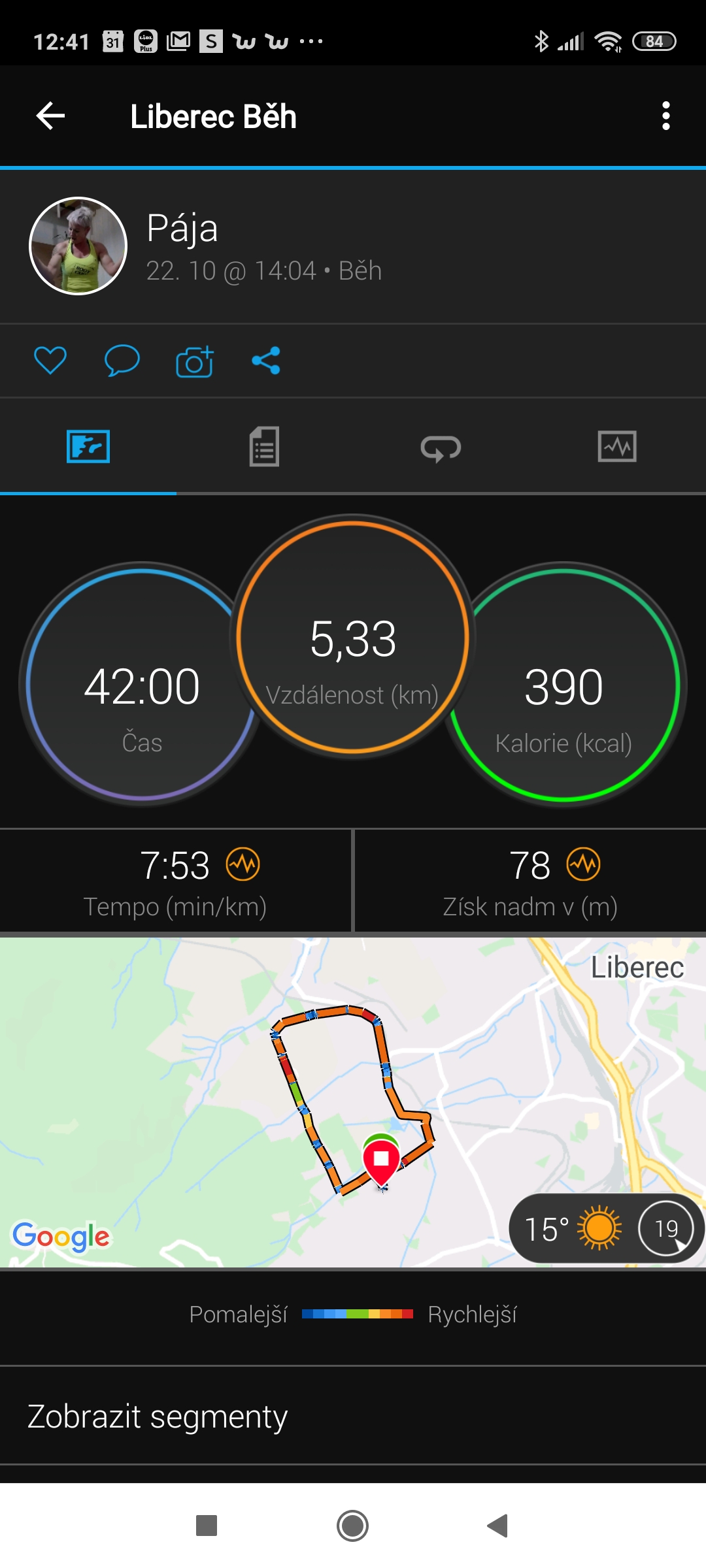
Task: Open the three-dot overflow menu
Action: tap(665, 116)
